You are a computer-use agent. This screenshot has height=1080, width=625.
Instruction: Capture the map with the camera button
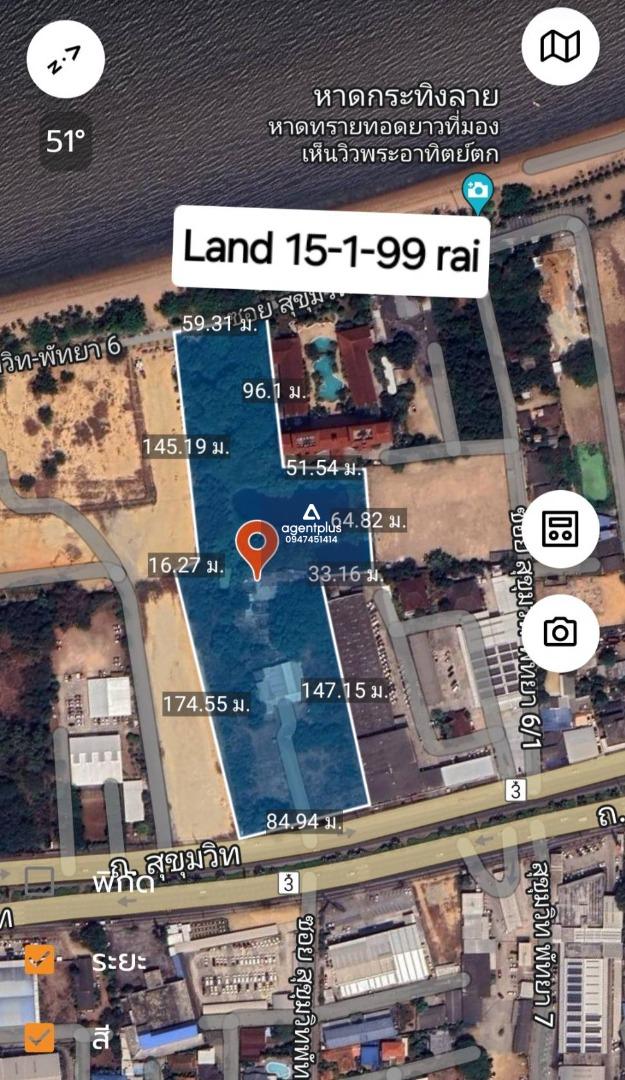560,633
